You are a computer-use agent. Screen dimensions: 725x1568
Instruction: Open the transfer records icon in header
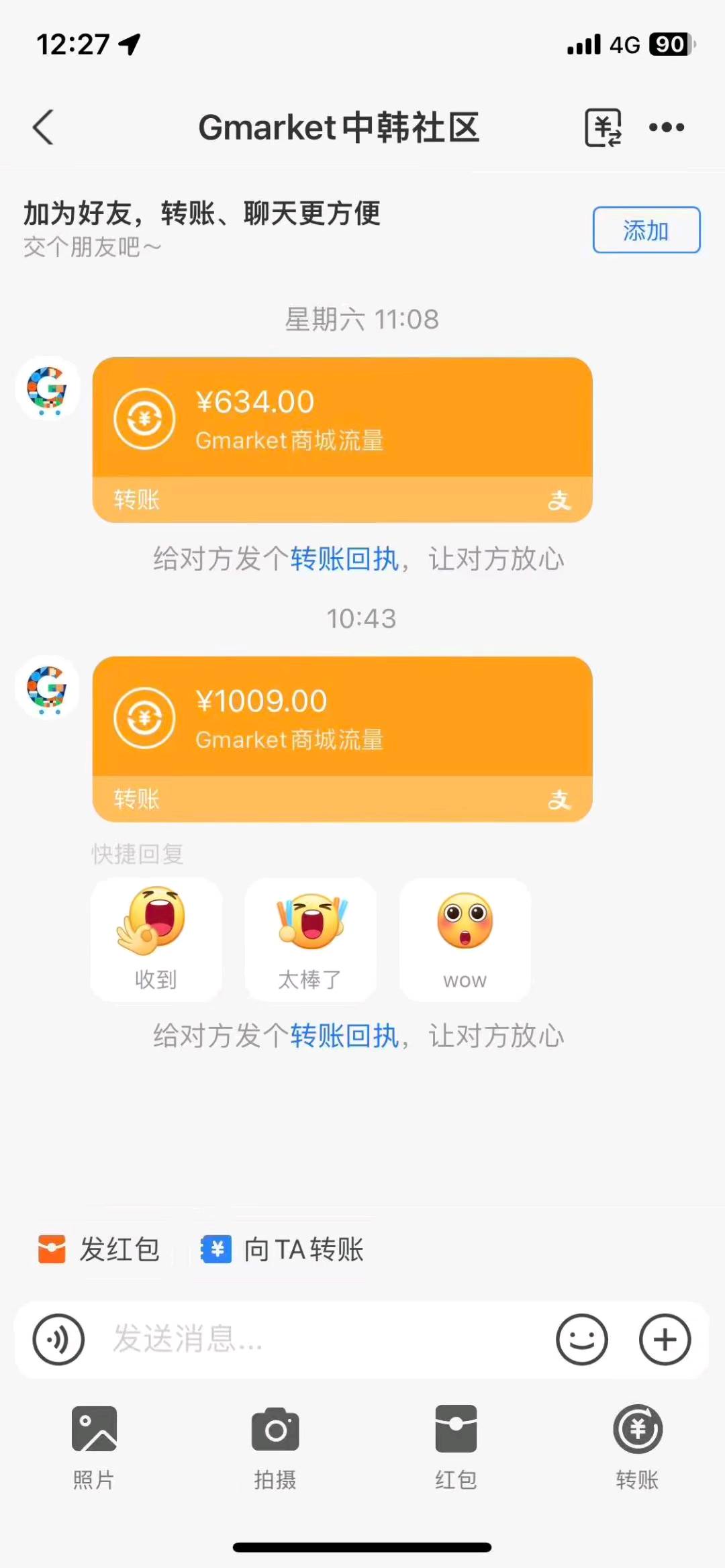pos(602,127)
